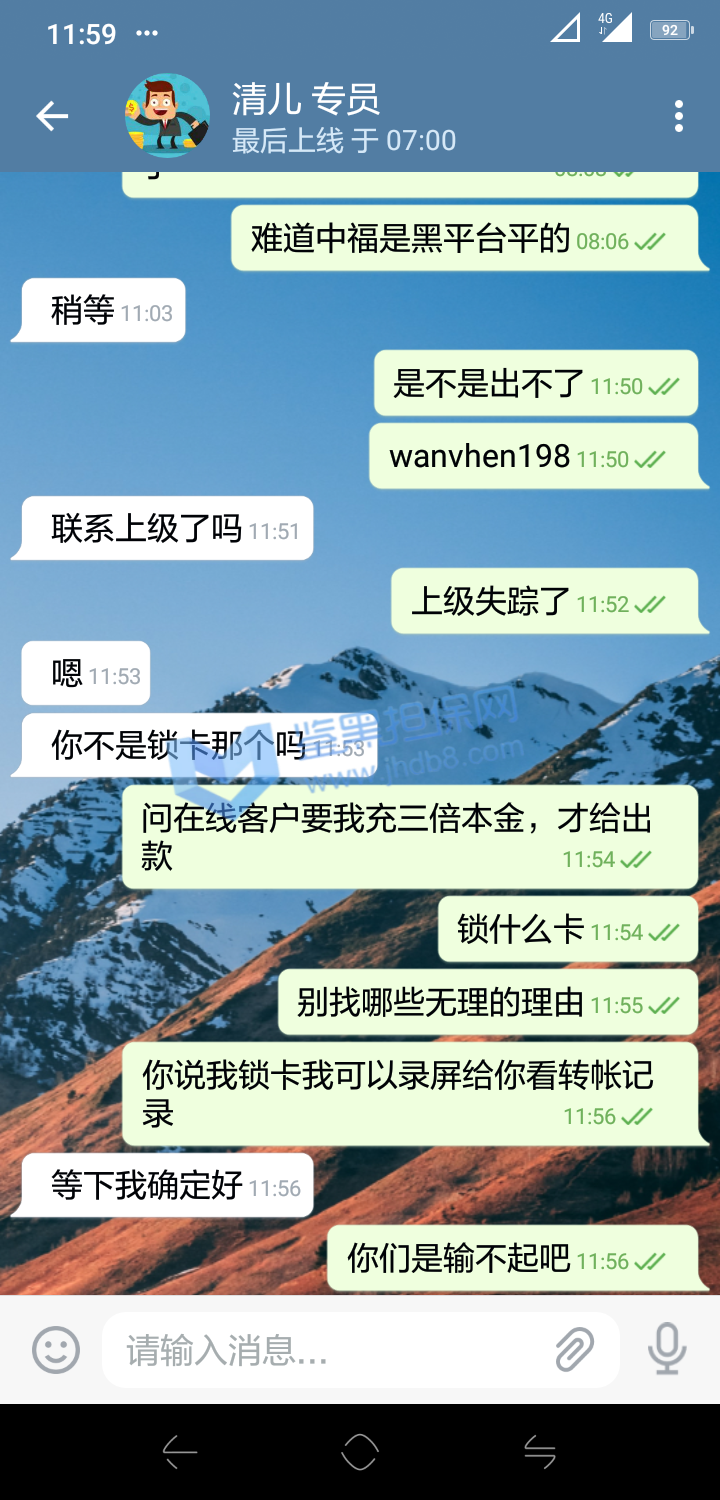Tap the system home button

point(360,1452)
